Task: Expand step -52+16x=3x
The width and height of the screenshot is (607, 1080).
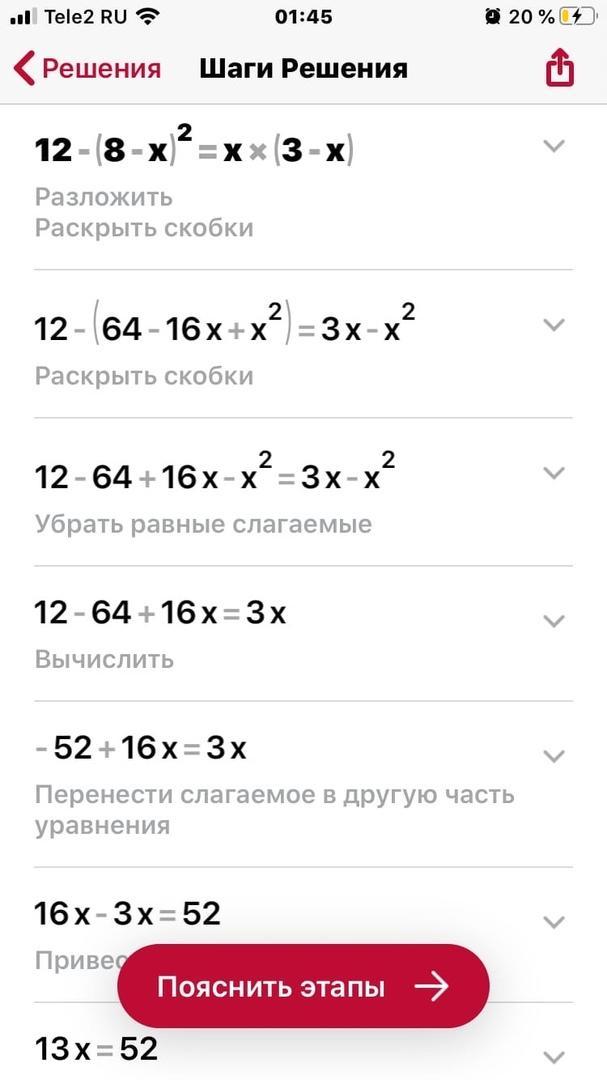Action: pos(553,756)
